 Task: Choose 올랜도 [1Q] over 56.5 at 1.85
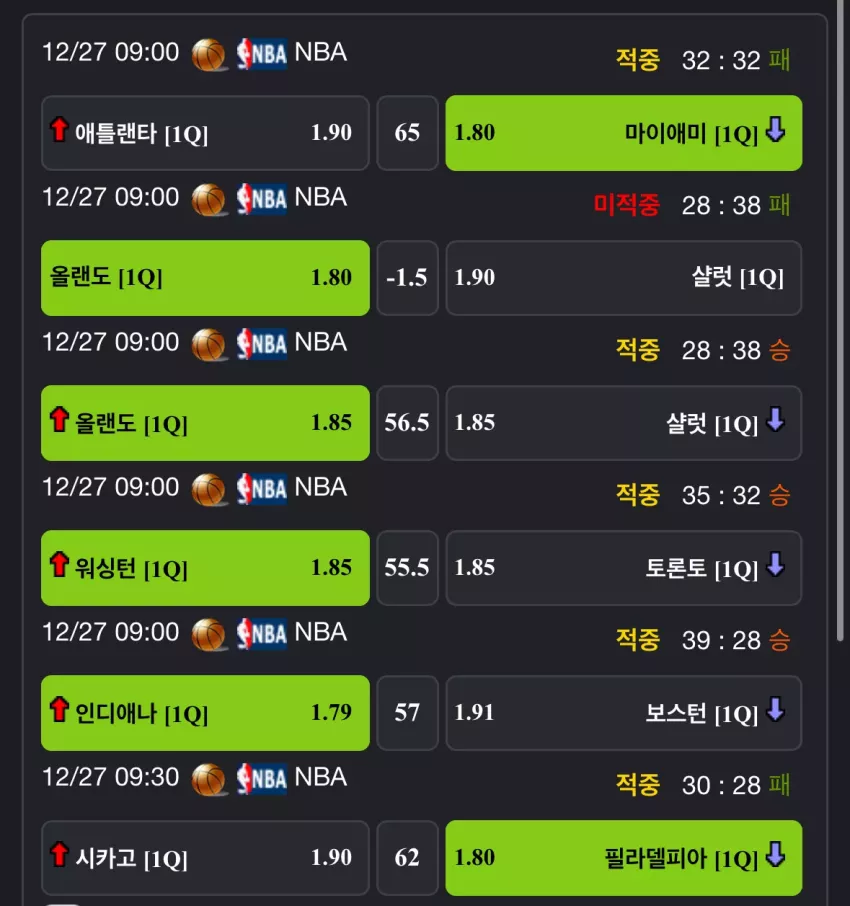click(205, 423)
